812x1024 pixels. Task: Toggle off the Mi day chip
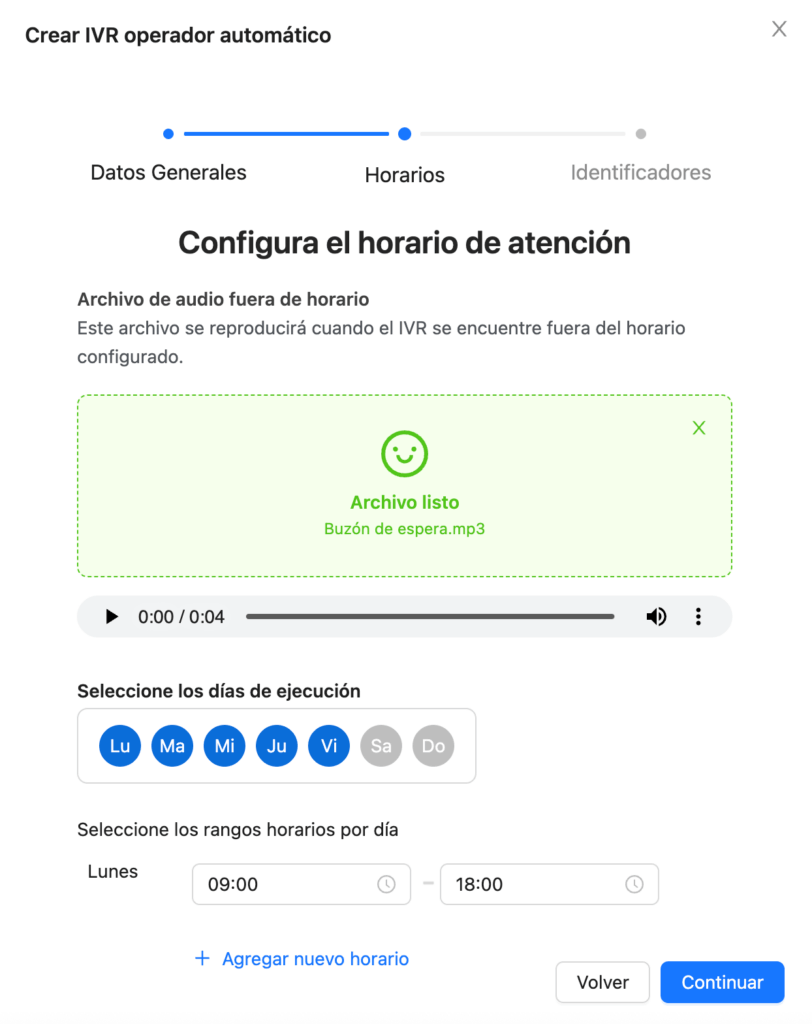coord(224,746)
